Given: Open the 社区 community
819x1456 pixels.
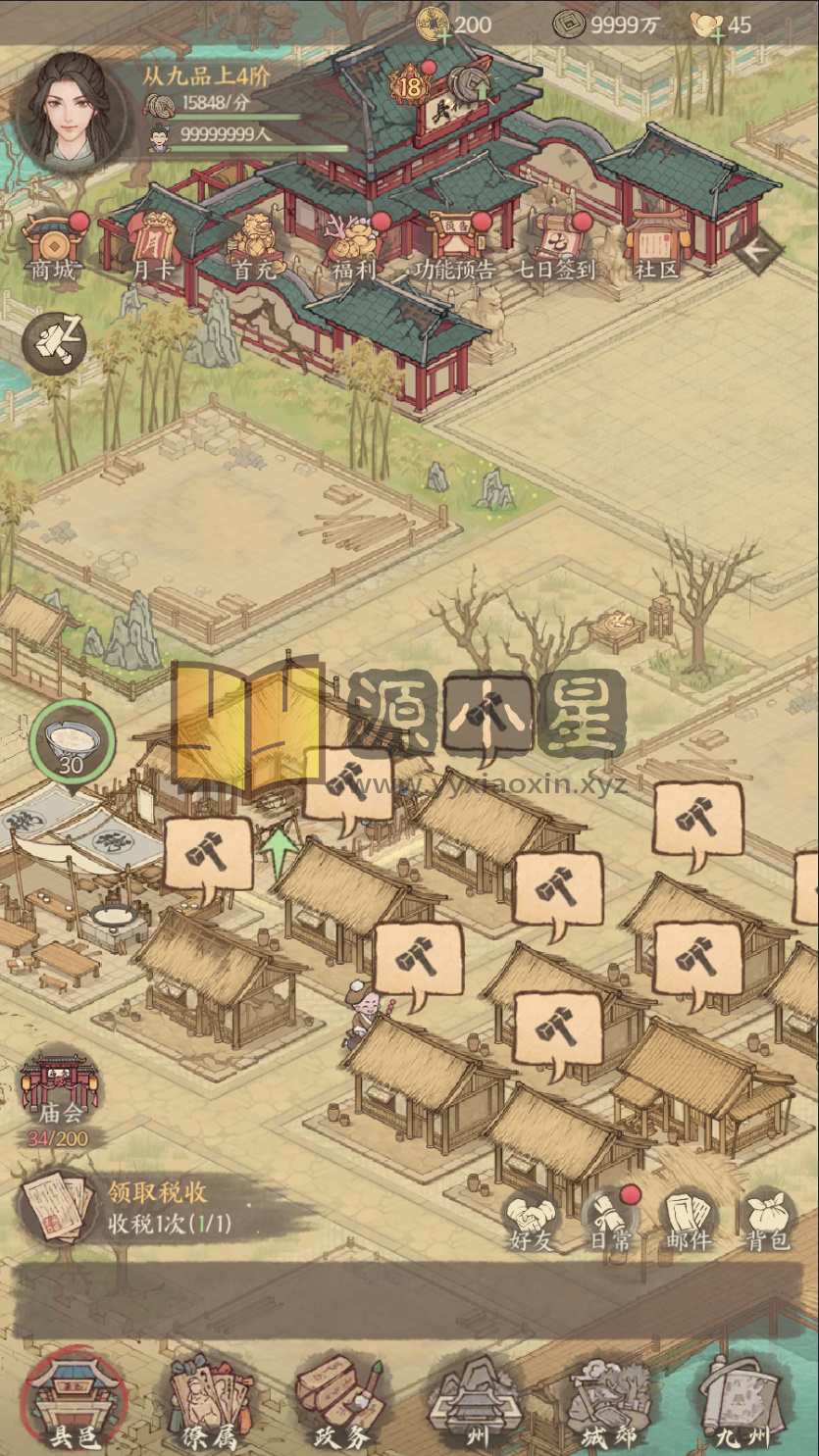Looking at the screenshot, I should coord(657,245).
